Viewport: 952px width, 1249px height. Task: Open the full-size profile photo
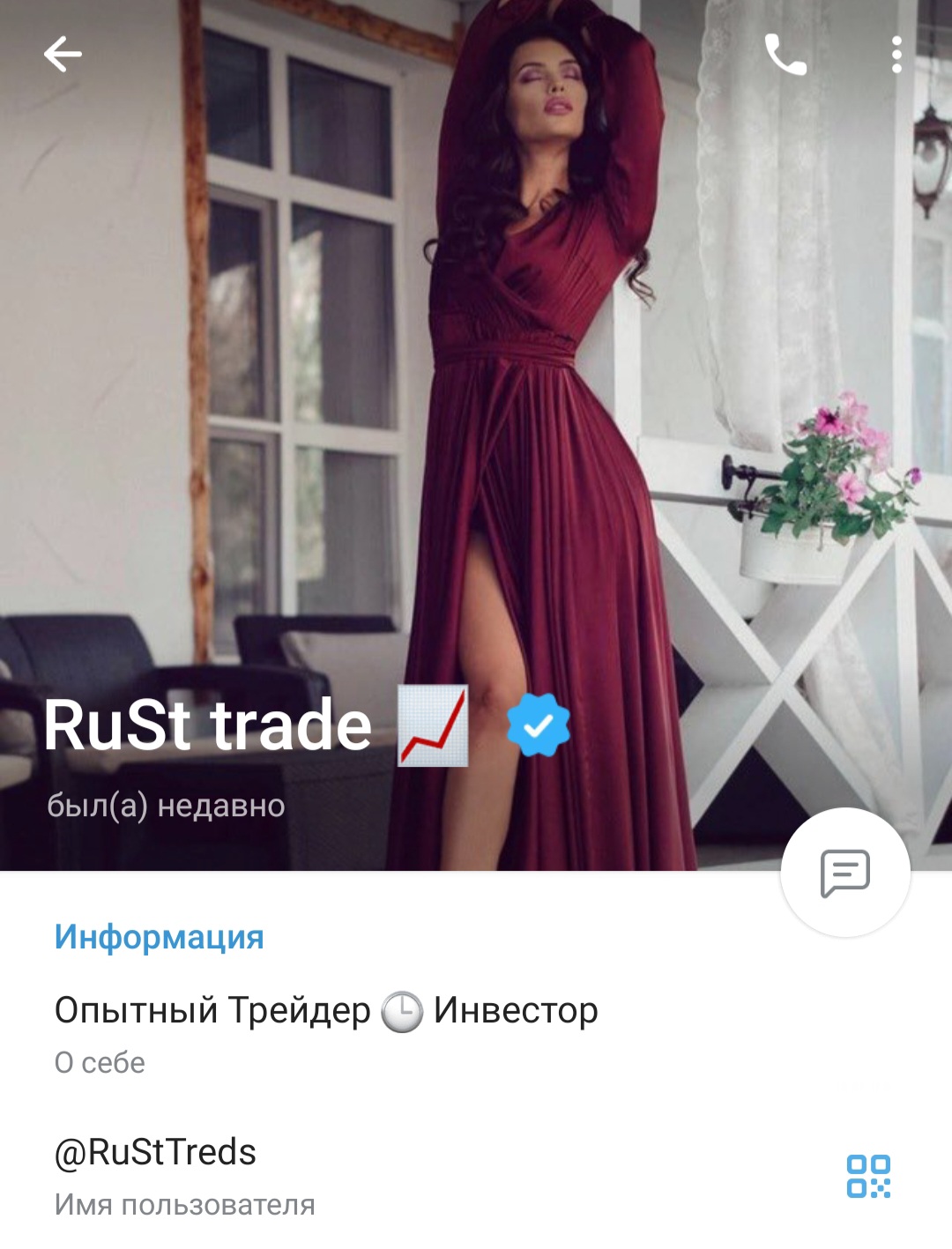(476, 353)
